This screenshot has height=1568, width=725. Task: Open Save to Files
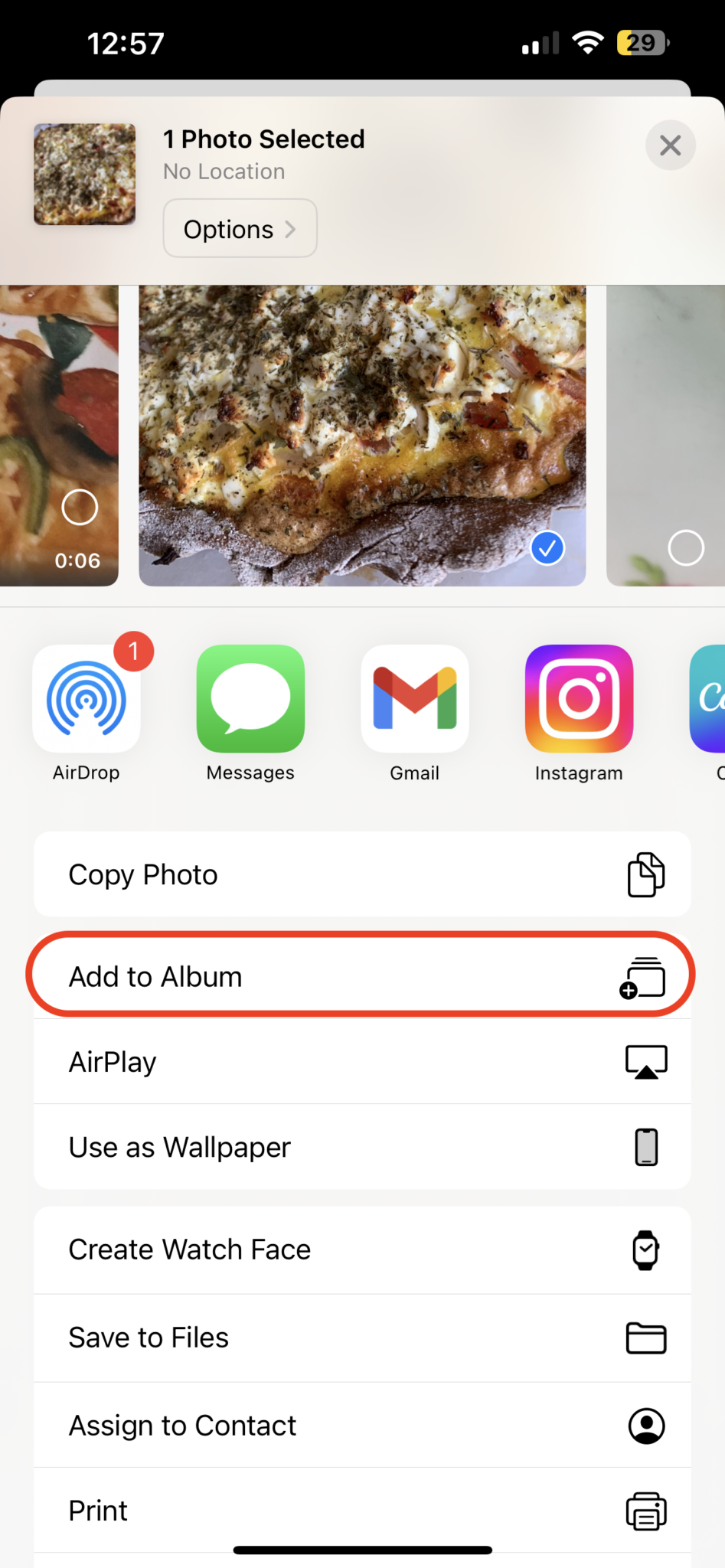[x=361, y=1338]
